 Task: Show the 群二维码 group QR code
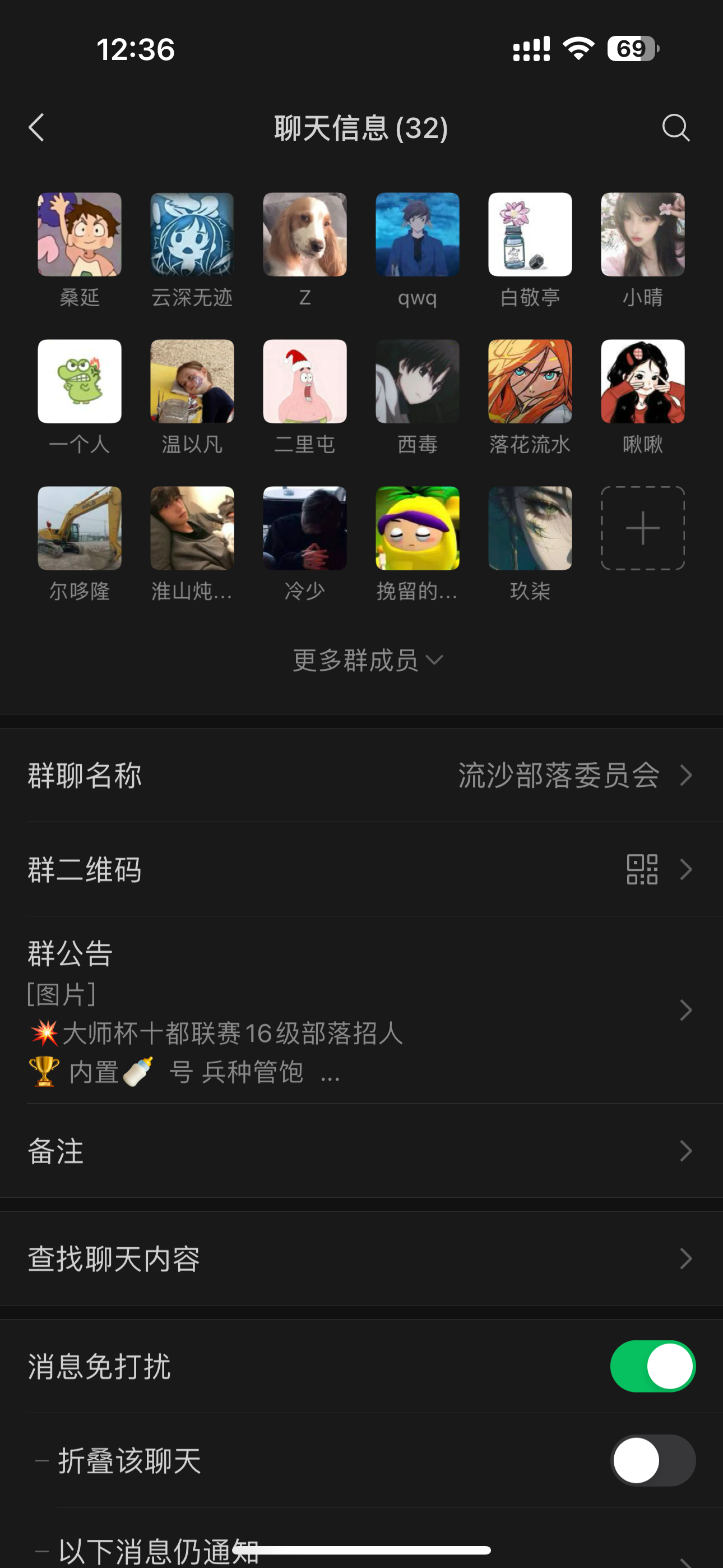[361, 869]
